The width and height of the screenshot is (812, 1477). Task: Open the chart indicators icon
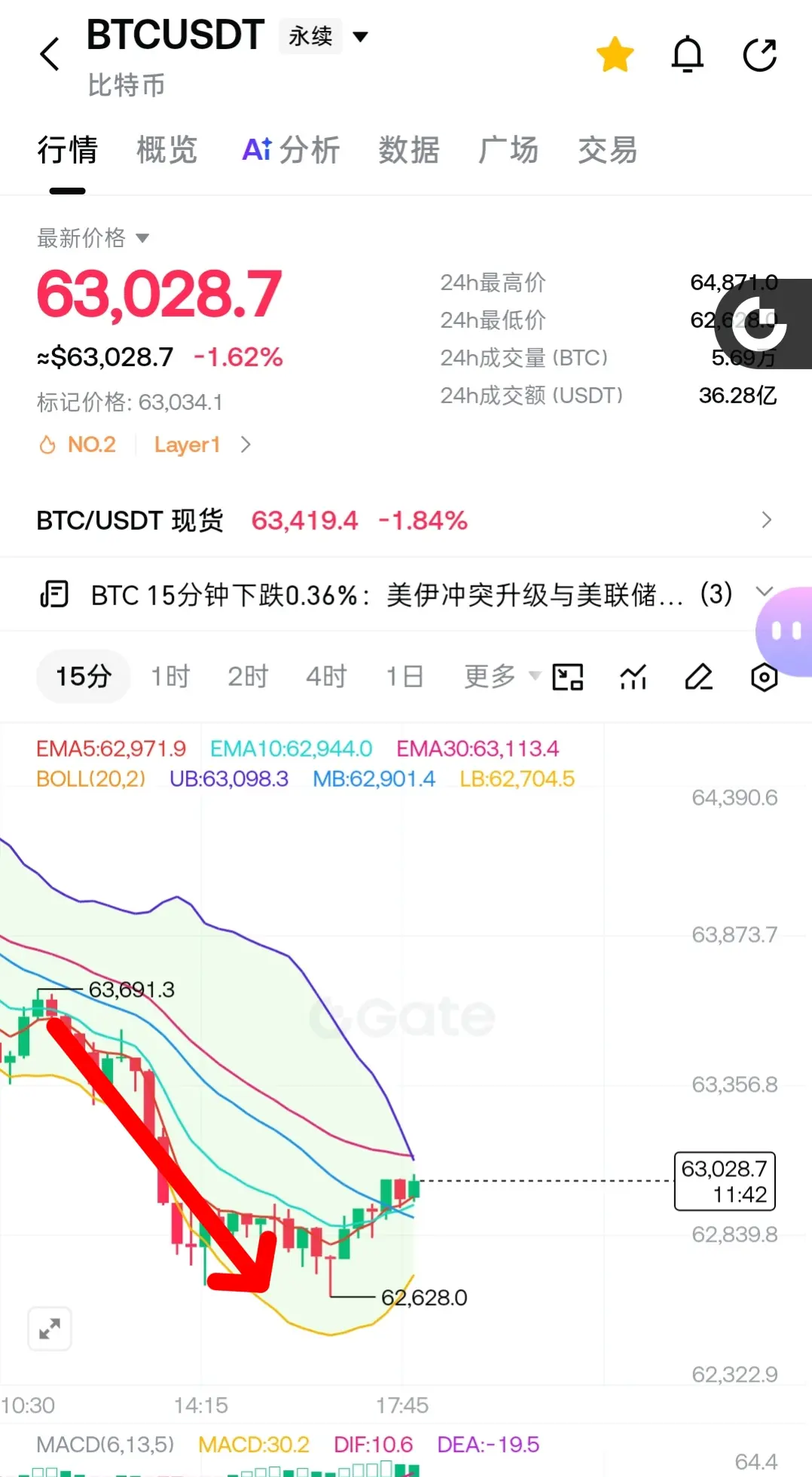(633, 677)
